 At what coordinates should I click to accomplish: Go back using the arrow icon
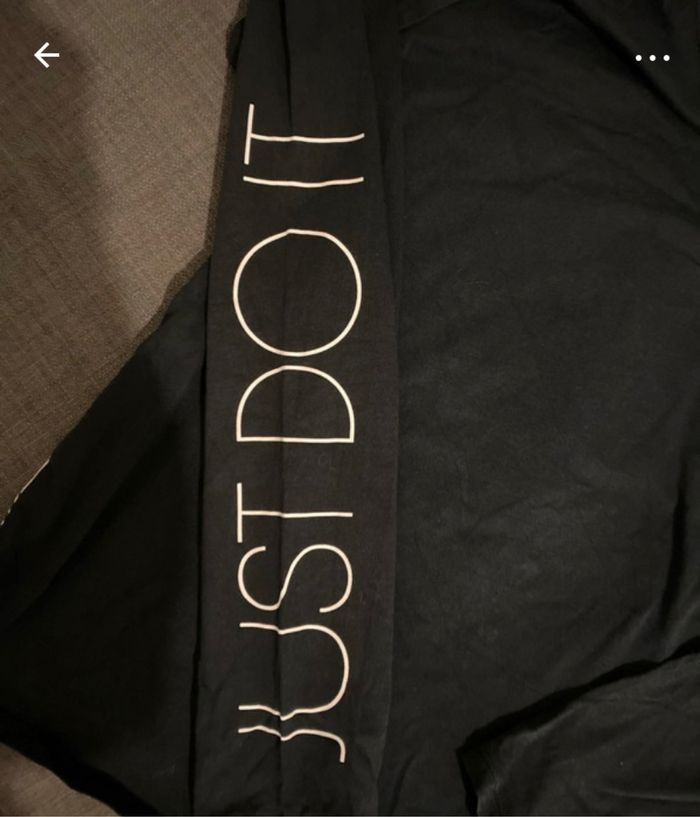46,56
